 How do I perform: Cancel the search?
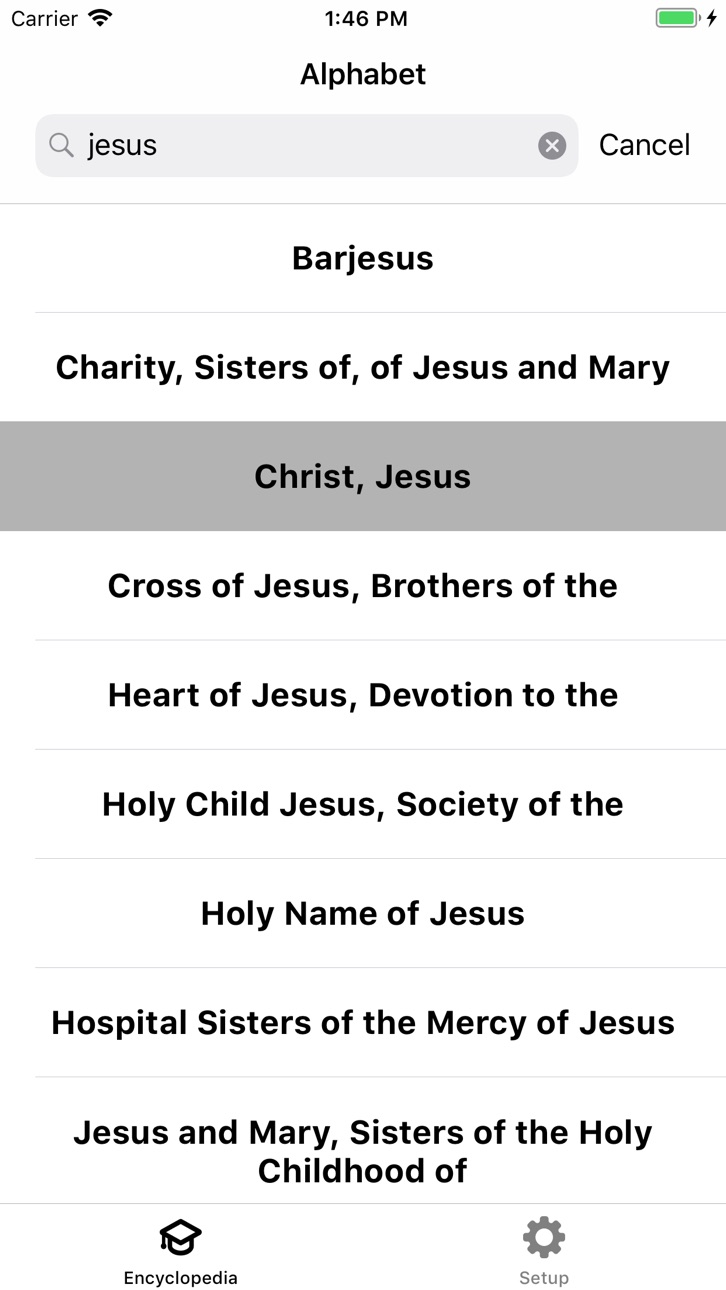click(x=644, y=145)
